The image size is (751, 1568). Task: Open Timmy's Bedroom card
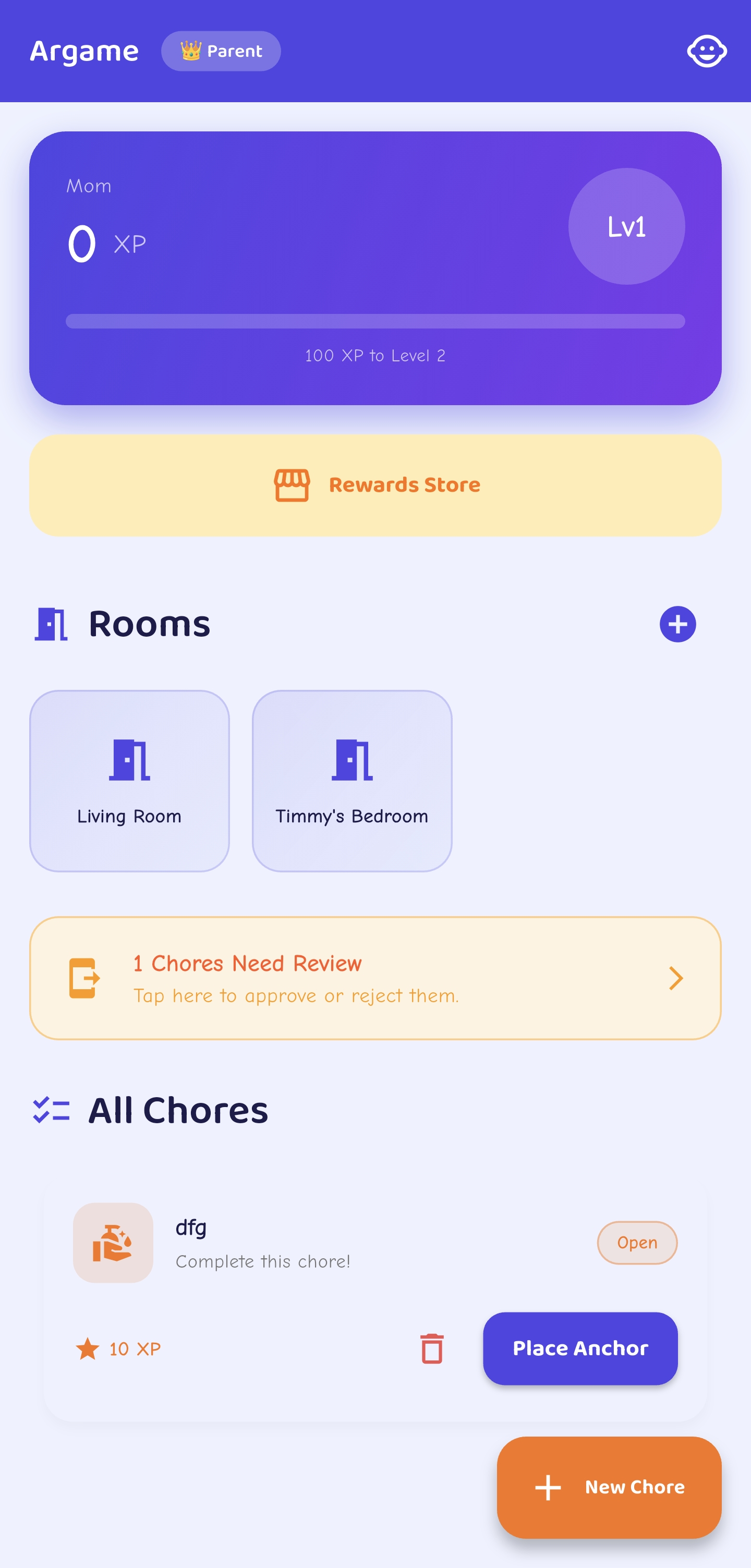352,781
